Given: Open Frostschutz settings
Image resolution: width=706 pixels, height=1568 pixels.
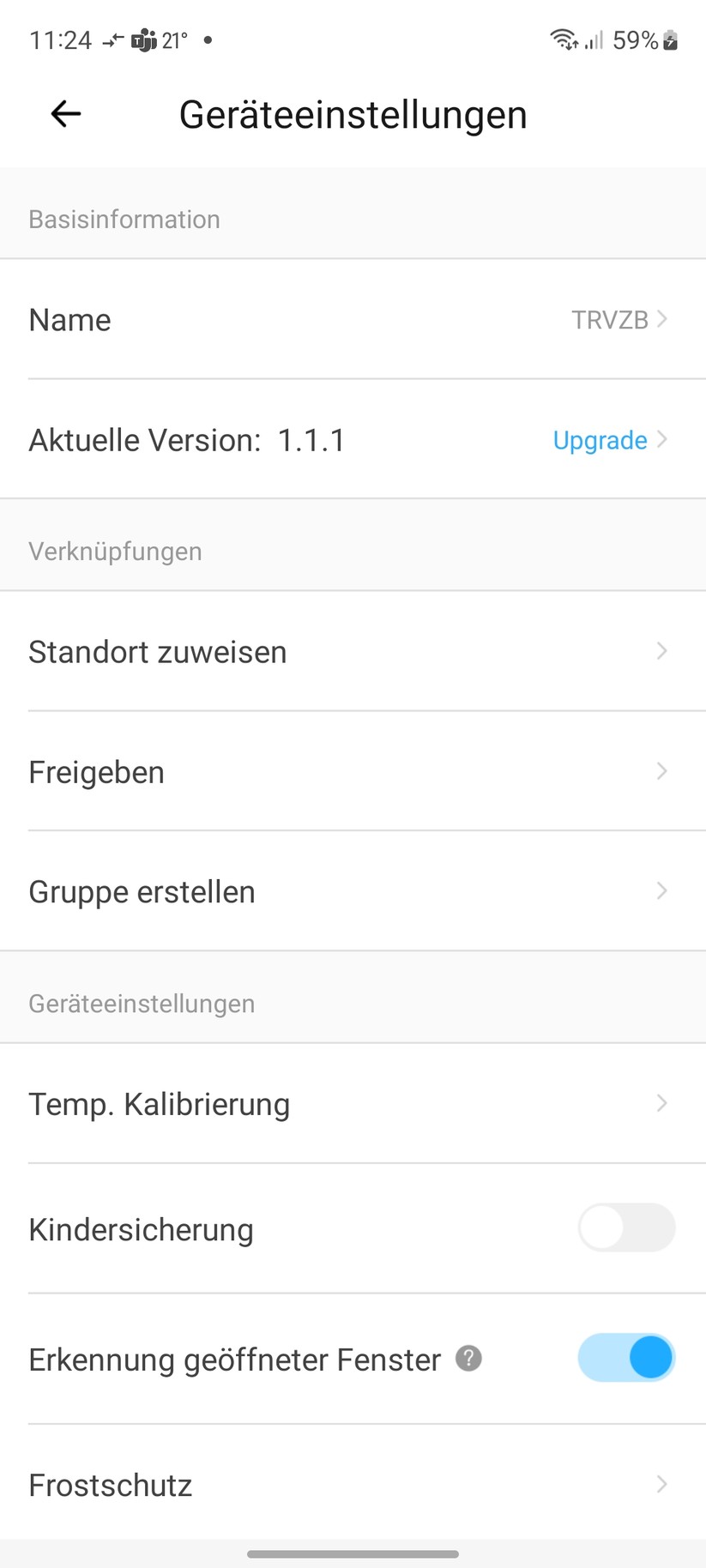Looking at the screenshot, I should pos(353,1485).
